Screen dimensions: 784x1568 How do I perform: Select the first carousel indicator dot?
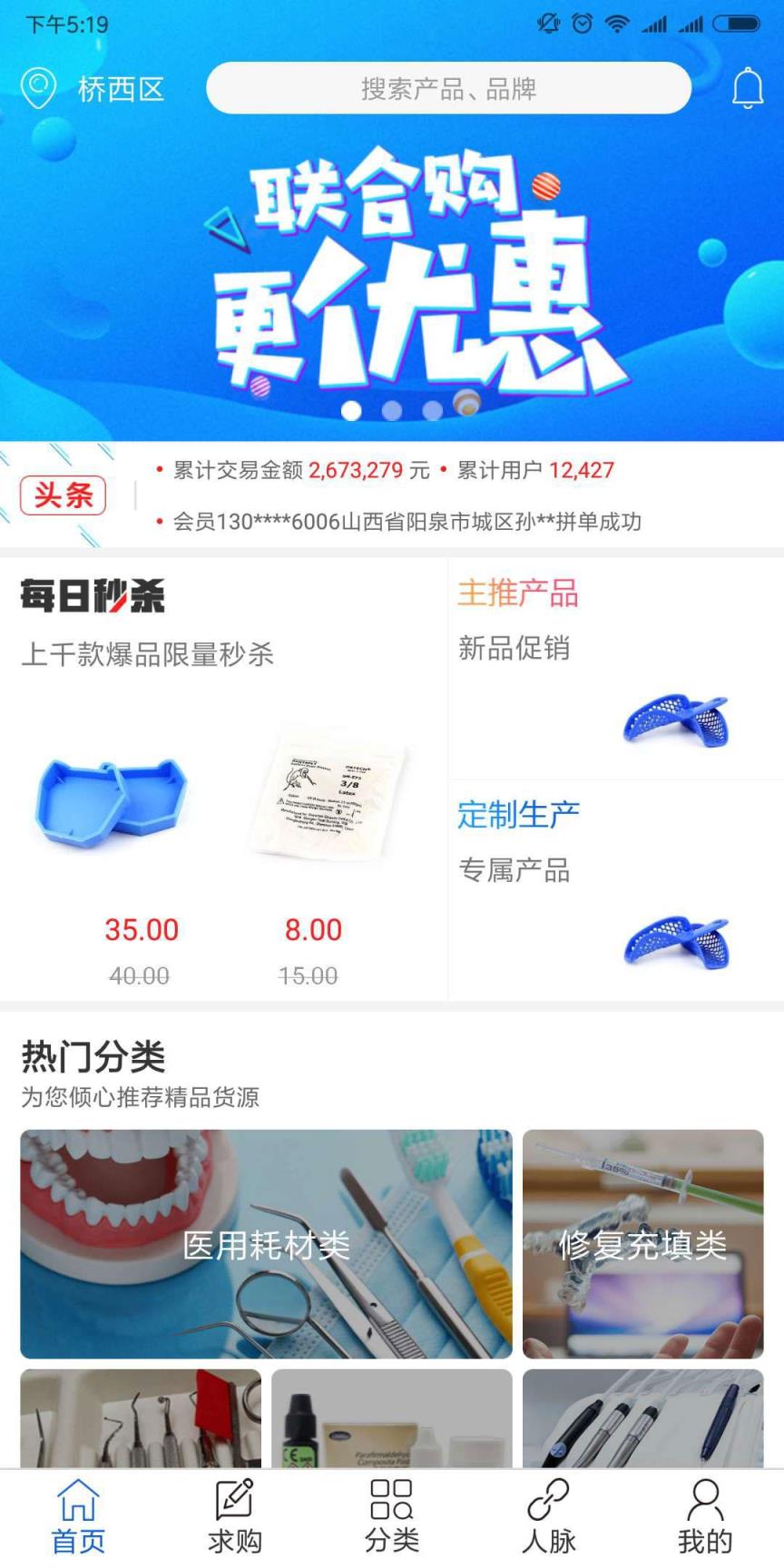coord(352,410)
